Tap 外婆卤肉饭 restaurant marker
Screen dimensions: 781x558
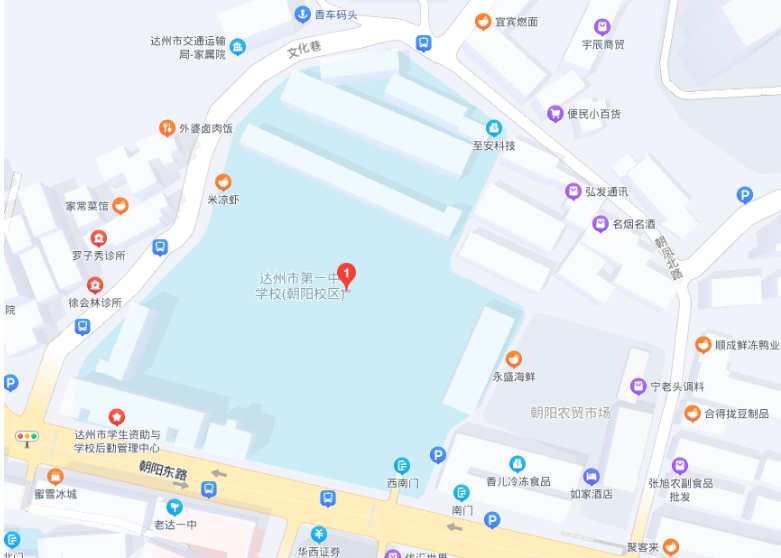(167, 128)
